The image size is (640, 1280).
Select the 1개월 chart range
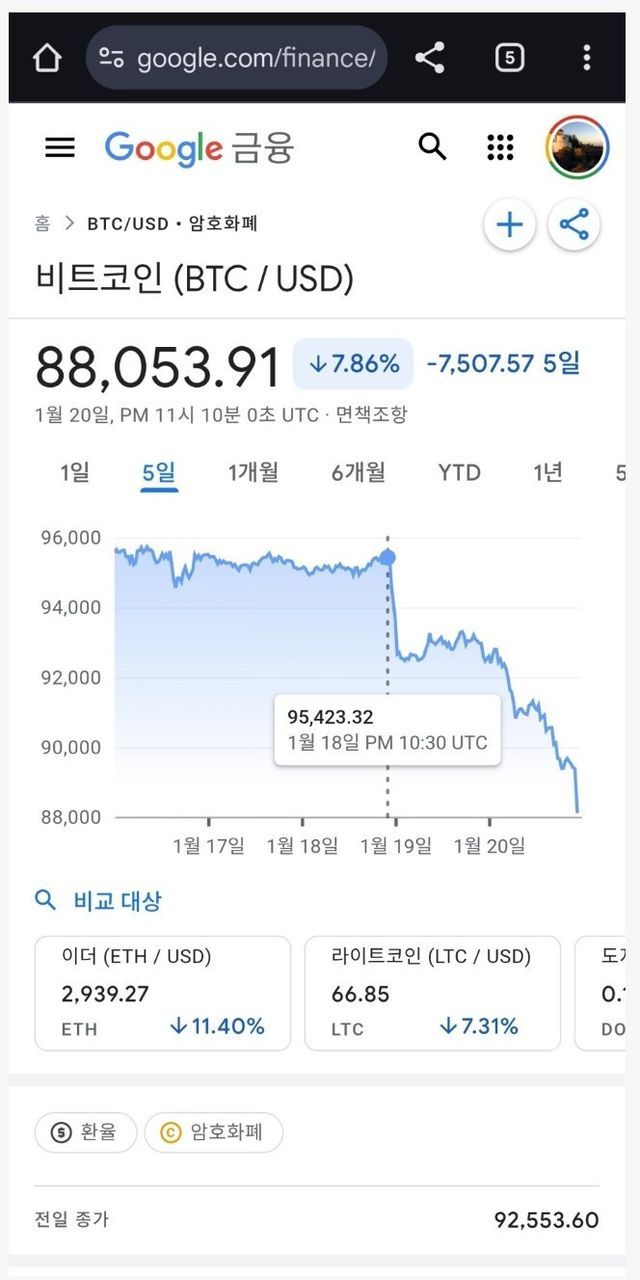point(253,472)
